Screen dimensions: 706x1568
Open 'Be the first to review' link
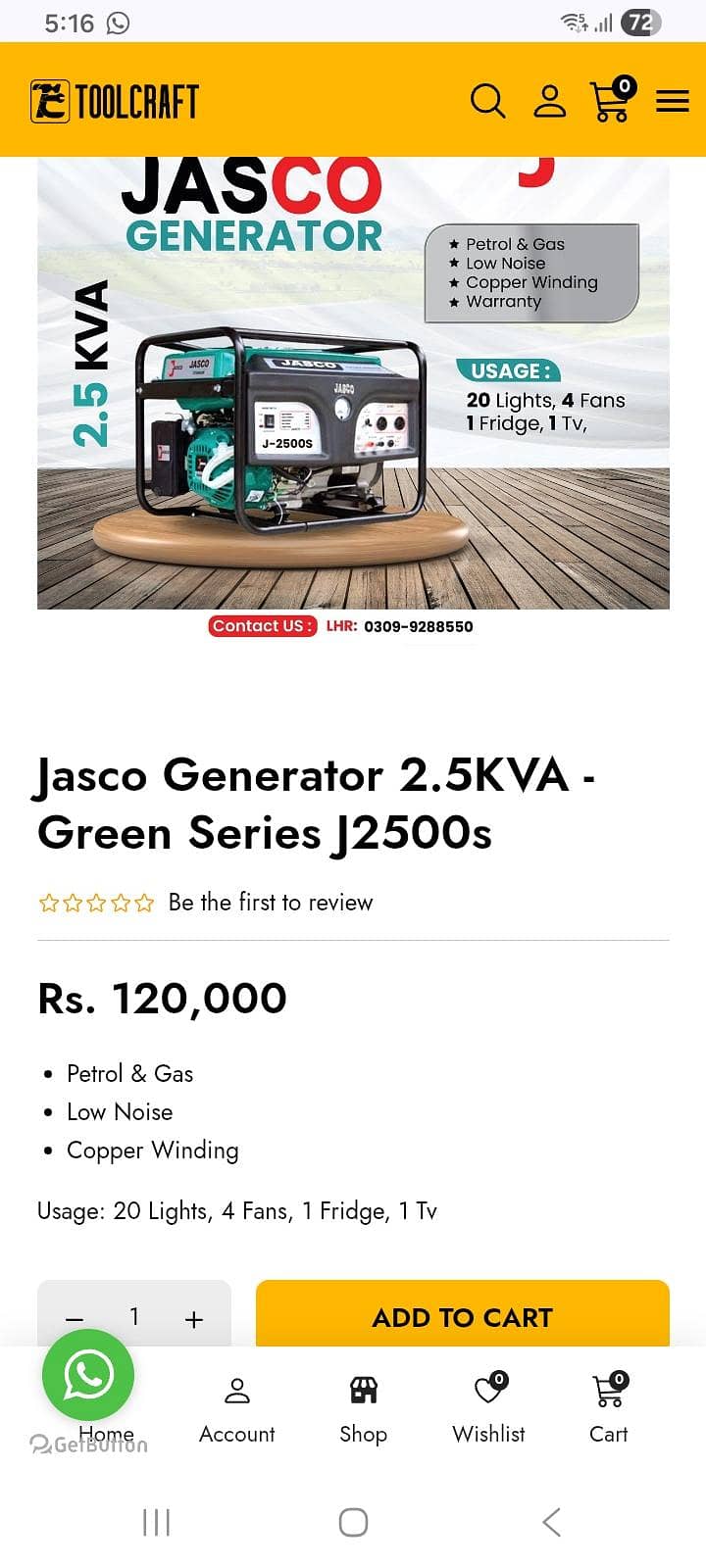click(272, 903)
